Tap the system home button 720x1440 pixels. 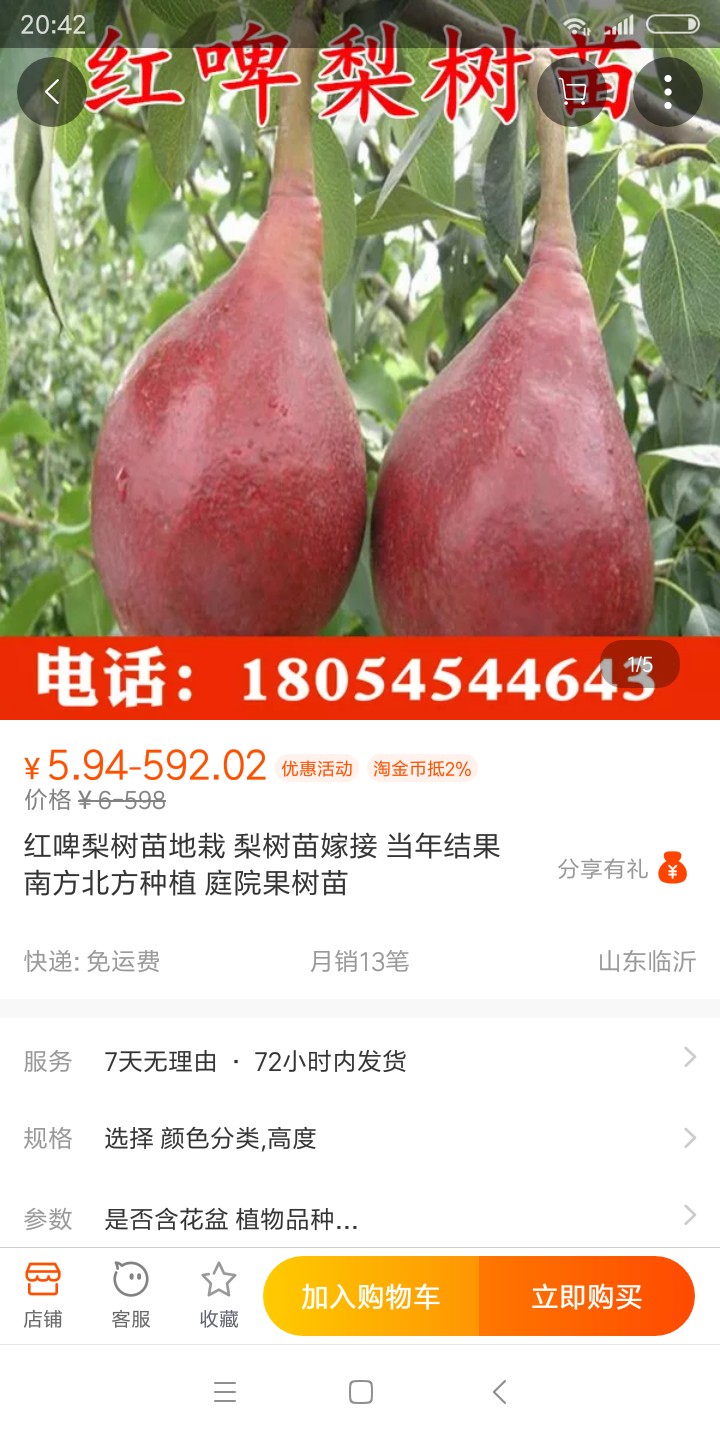(x=360, y=1392)
